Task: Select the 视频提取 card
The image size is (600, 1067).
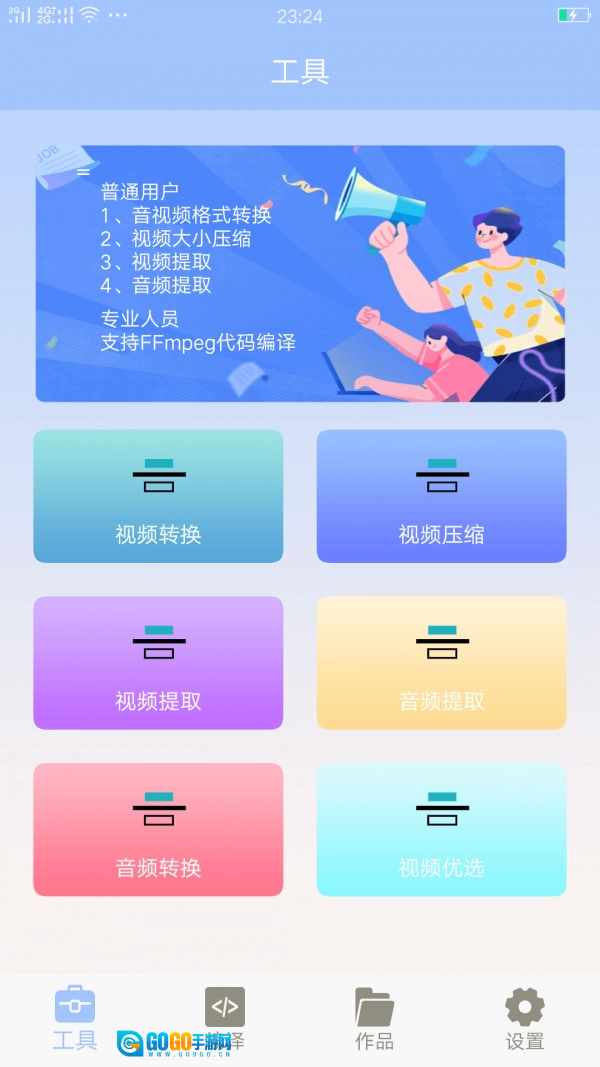Action: (x=158, y=663)
